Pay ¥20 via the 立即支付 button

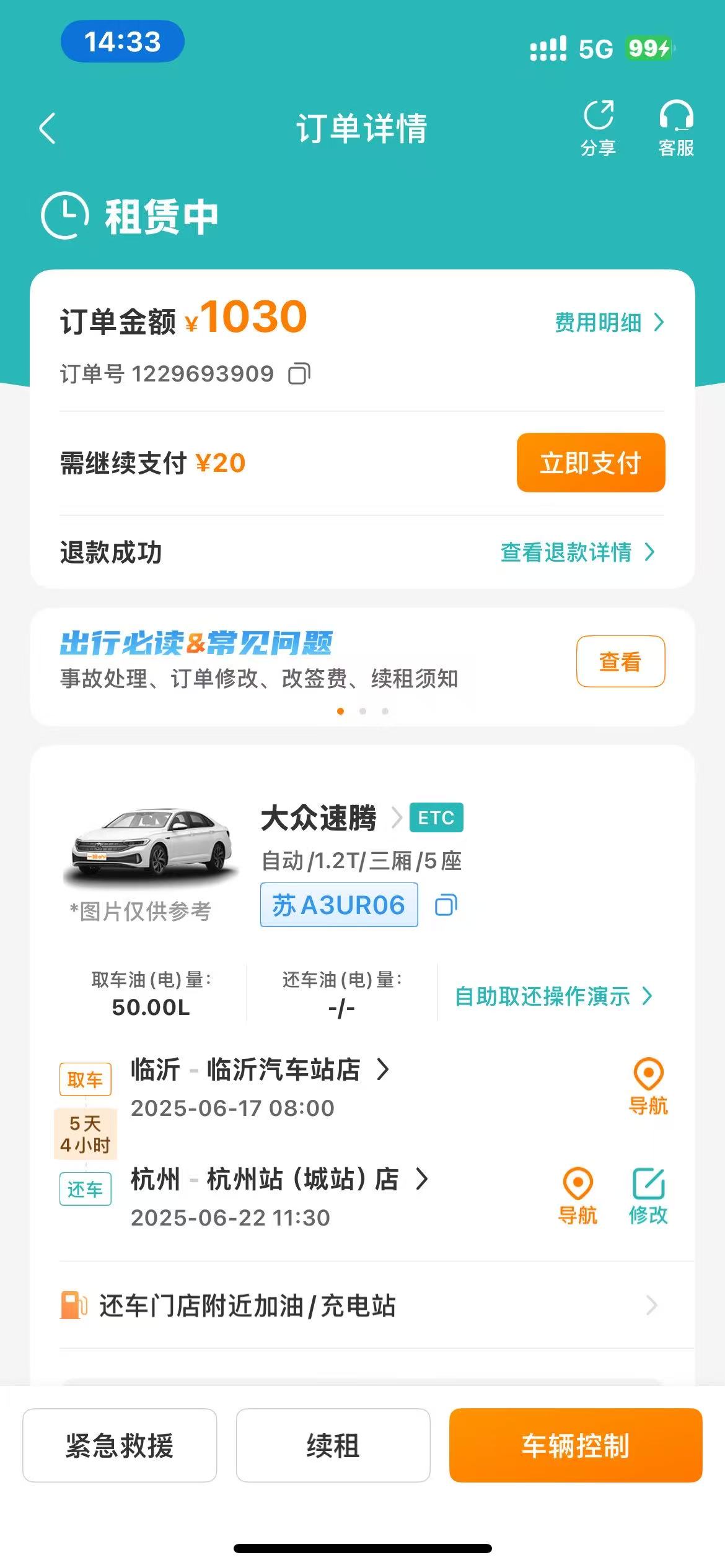click(x=590, y=463)
